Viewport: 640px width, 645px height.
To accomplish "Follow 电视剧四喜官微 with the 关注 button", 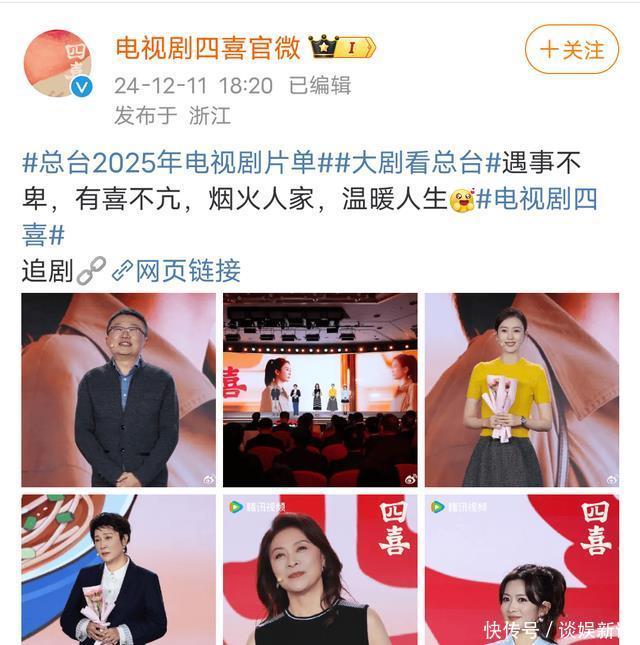I will coord(572,49).
